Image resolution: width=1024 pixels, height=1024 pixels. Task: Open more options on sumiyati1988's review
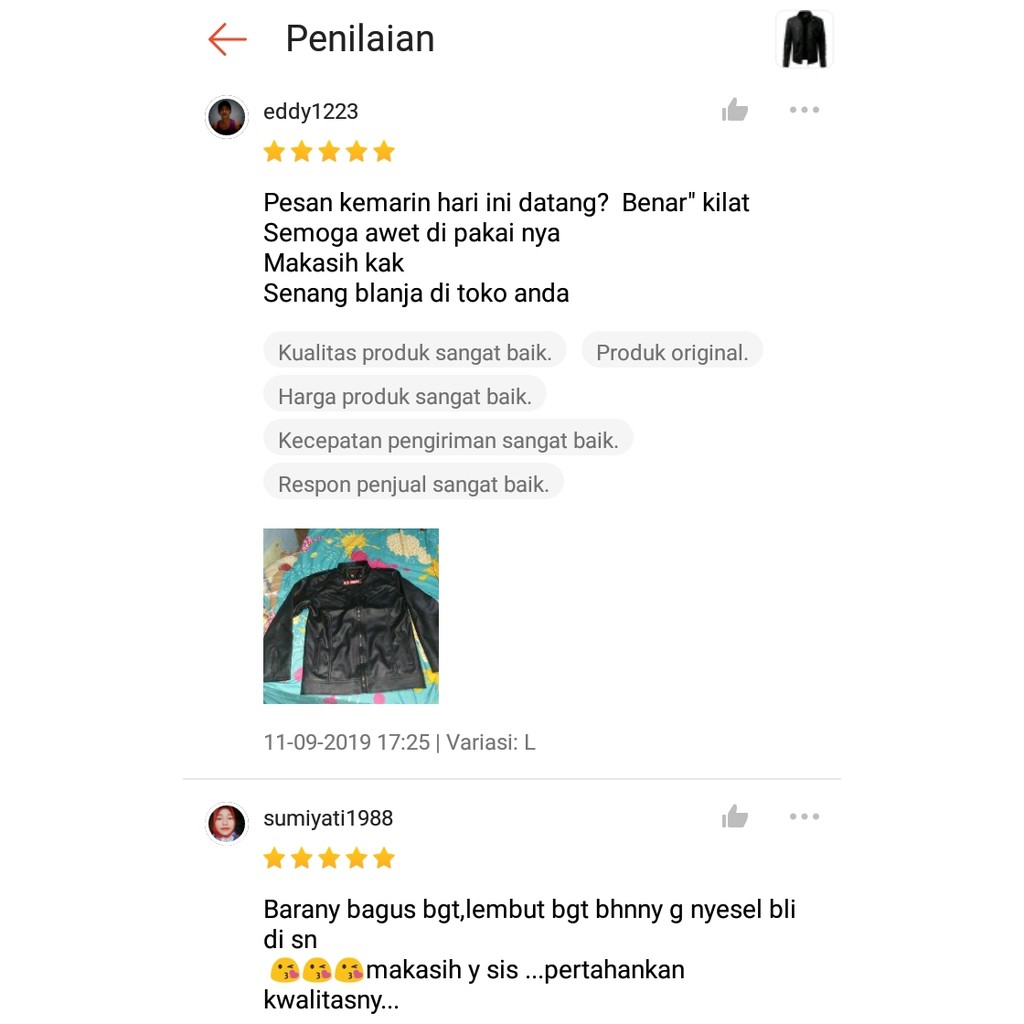pyautogui.click(x=804, y=817)
